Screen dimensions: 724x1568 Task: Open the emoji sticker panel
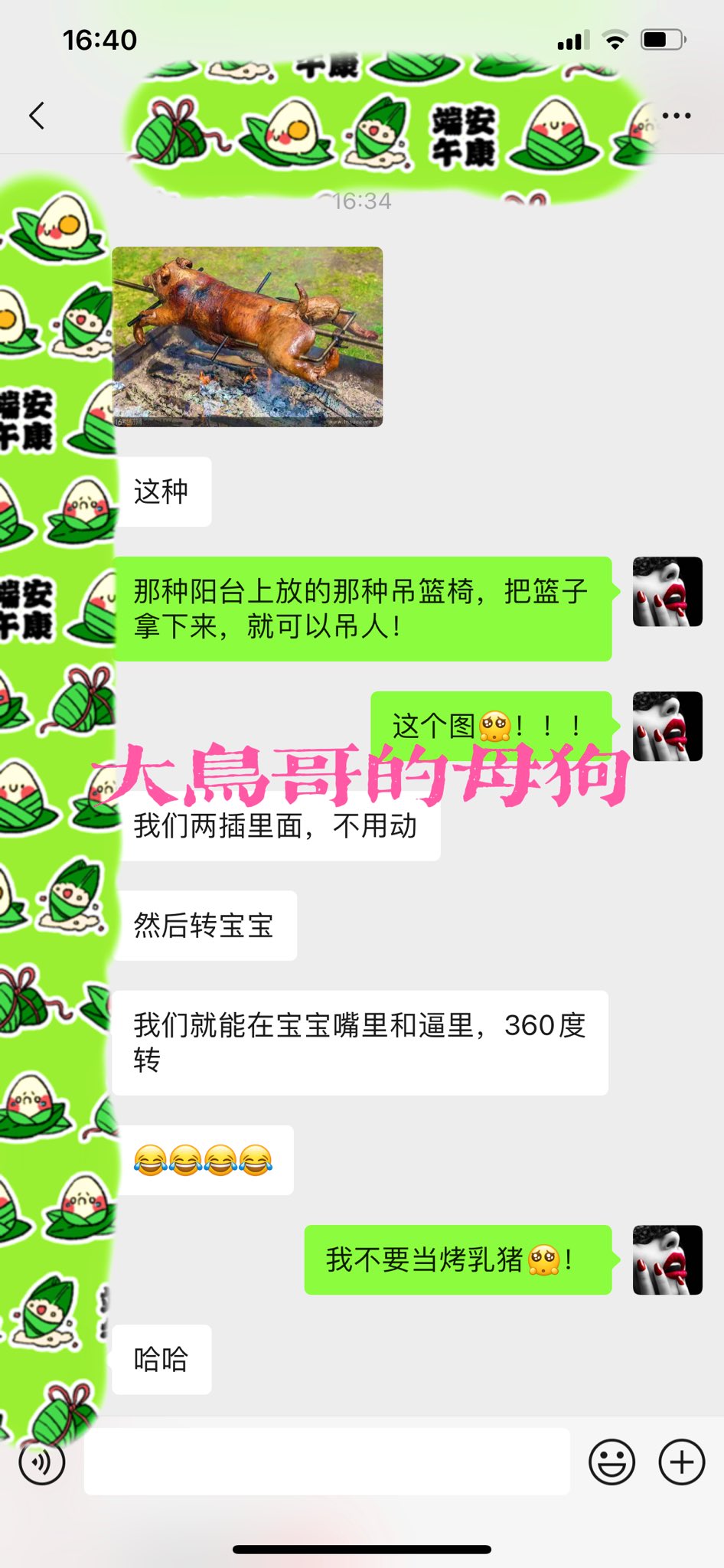(611, 1462)
